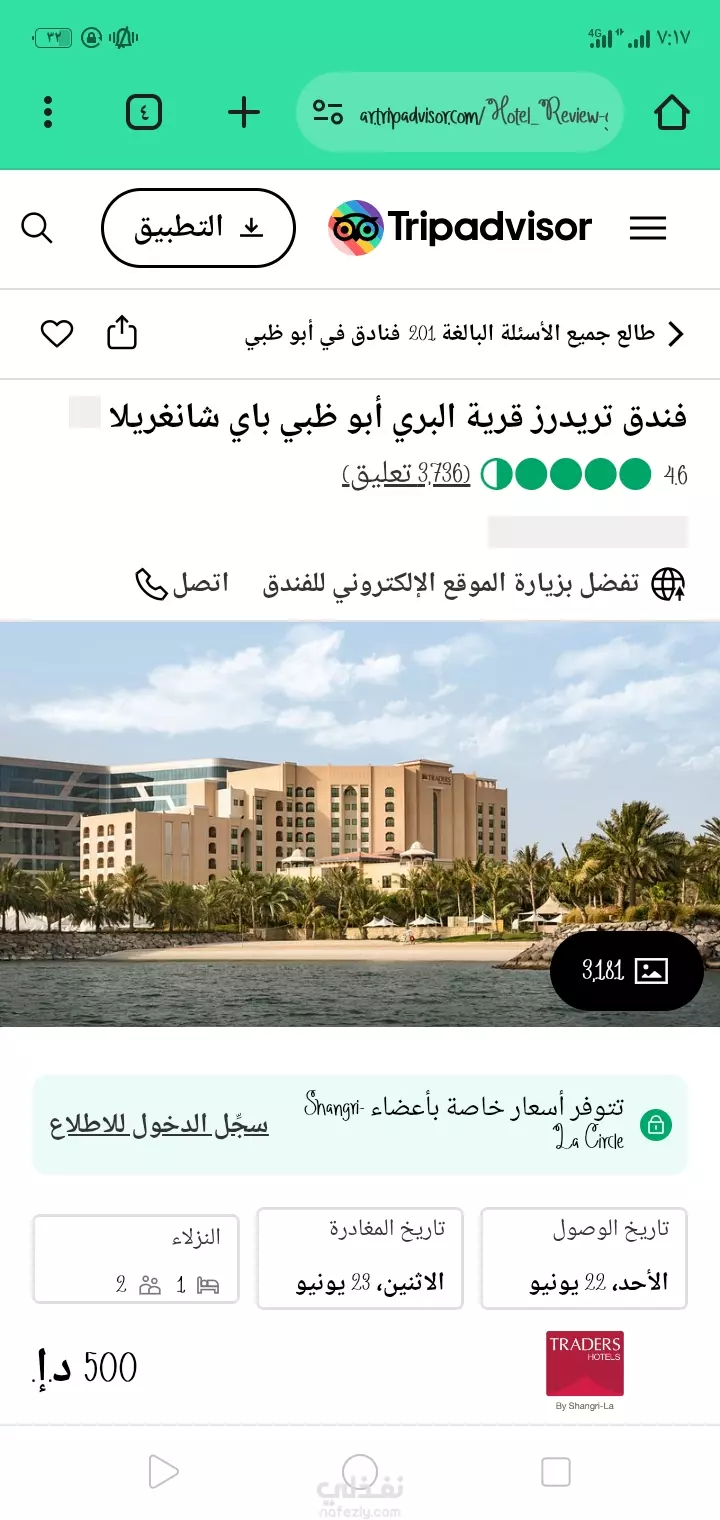720x1520 pixels.
Task: Open the Tripadvisor hamburger menu
Action: coord(648,228)
